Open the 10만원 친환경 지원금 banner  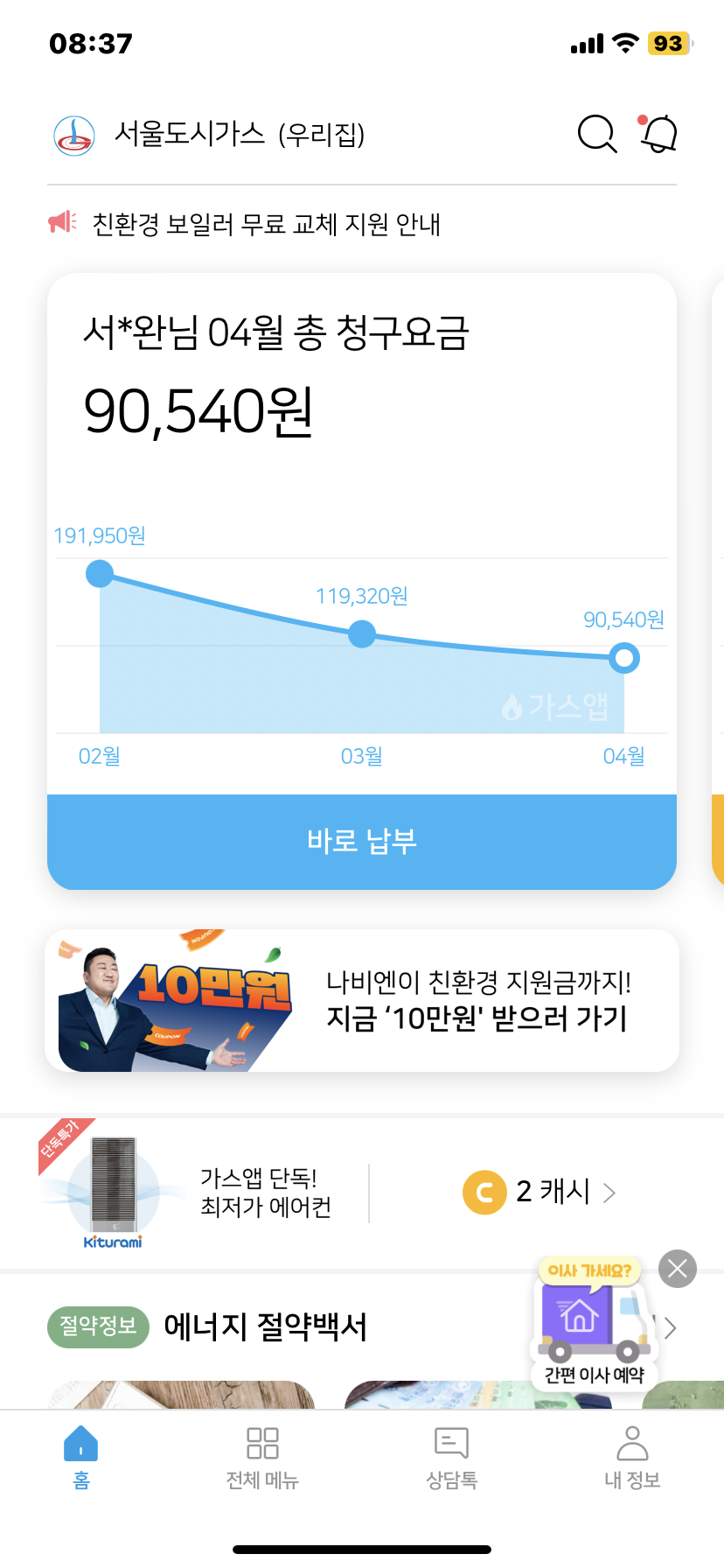click(362, 1000)
